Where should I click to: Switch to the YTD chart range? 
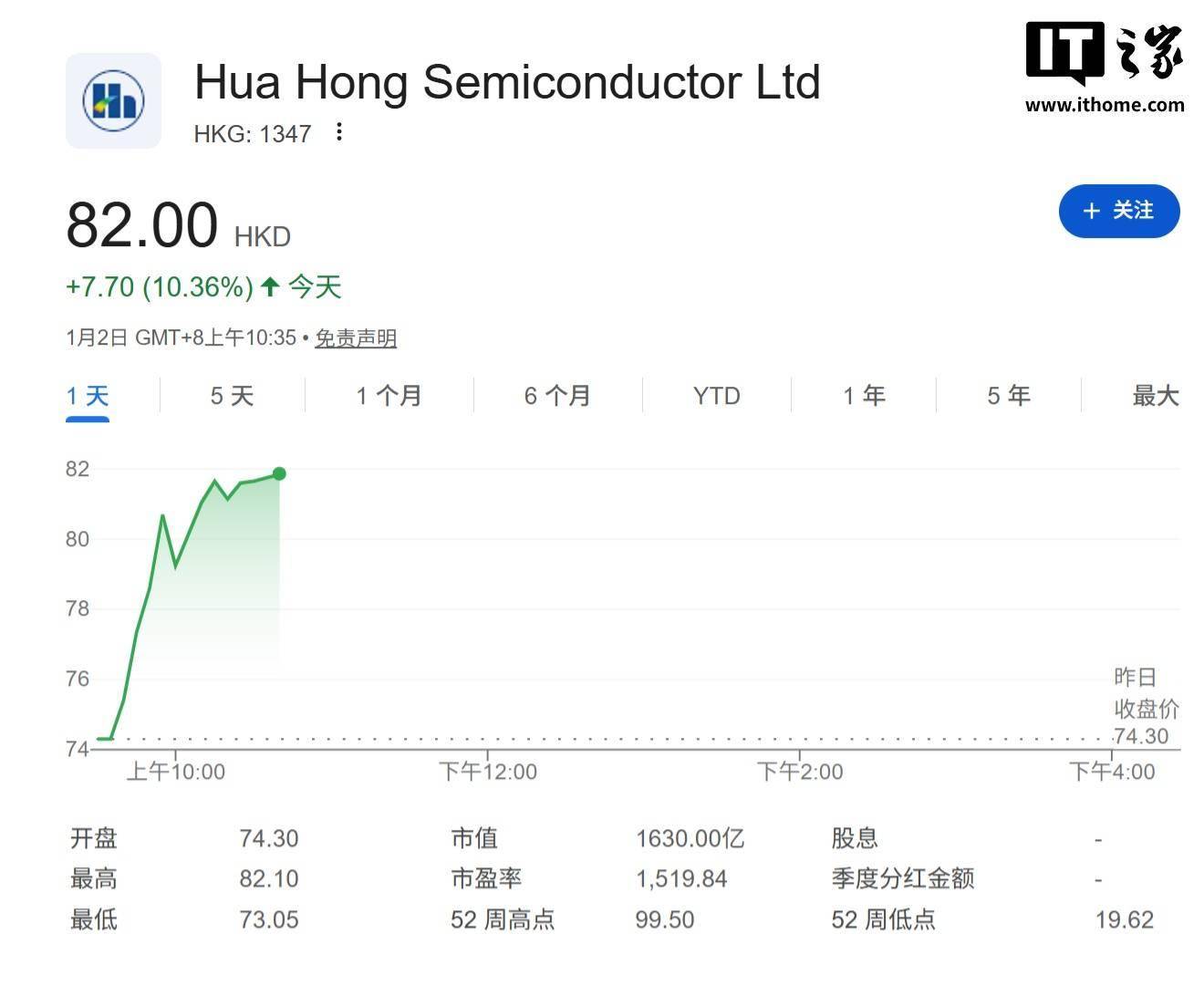coord(716,396)
